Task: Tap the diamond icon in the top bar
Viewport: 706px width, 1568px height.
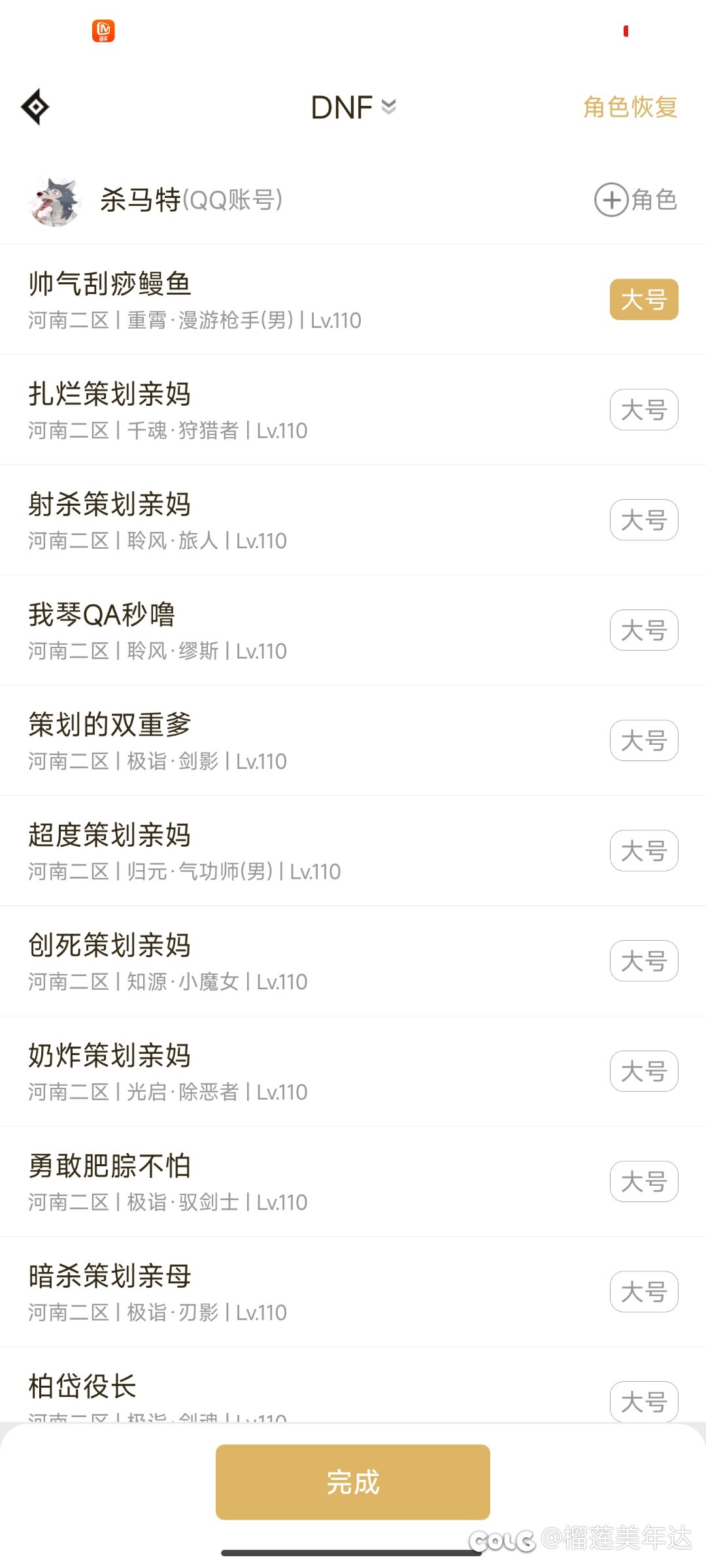Action: pyautogui.click(x=35, y=106)
